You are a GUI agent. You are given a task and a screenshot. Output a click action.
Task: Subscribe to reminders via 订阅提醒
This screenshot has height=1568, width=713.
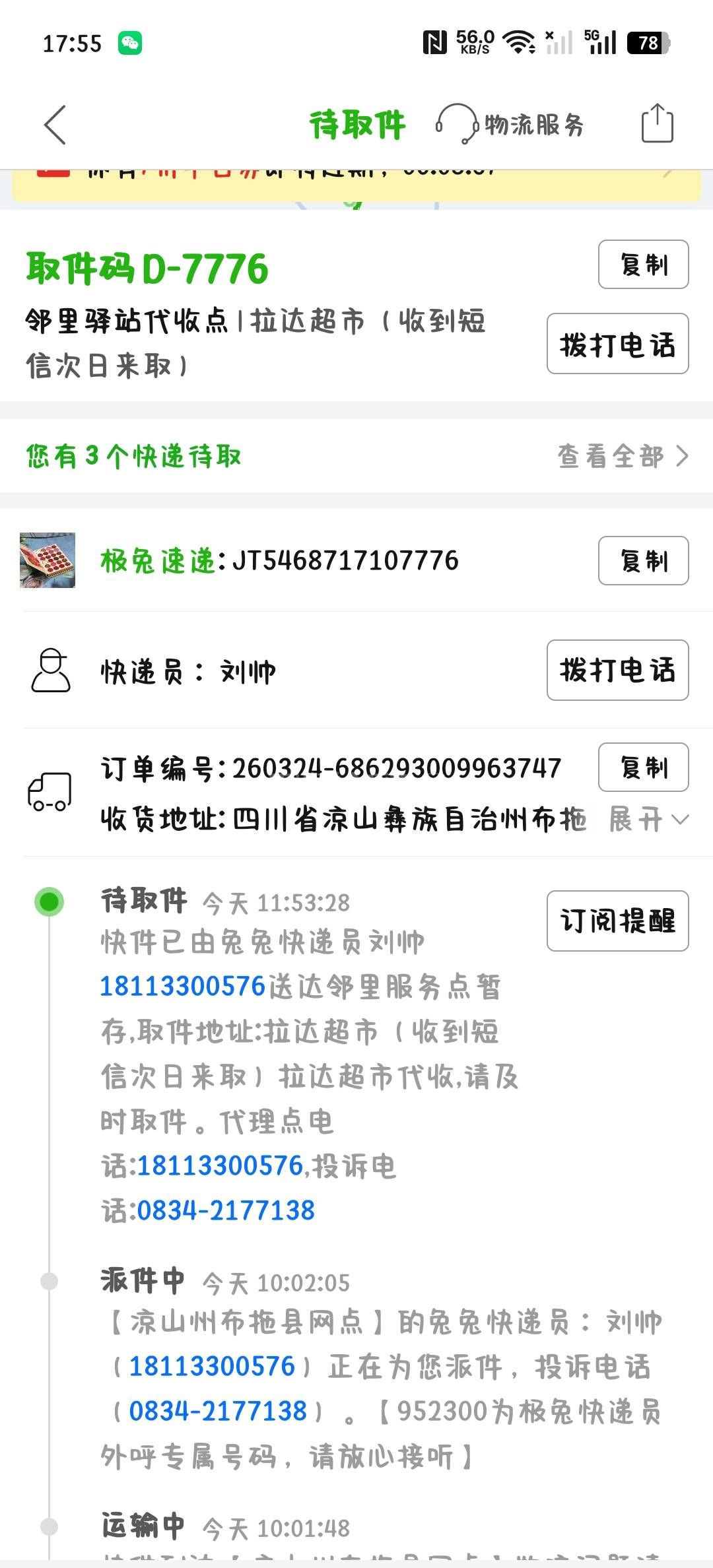pyautogui.click(x=617, y=921)
